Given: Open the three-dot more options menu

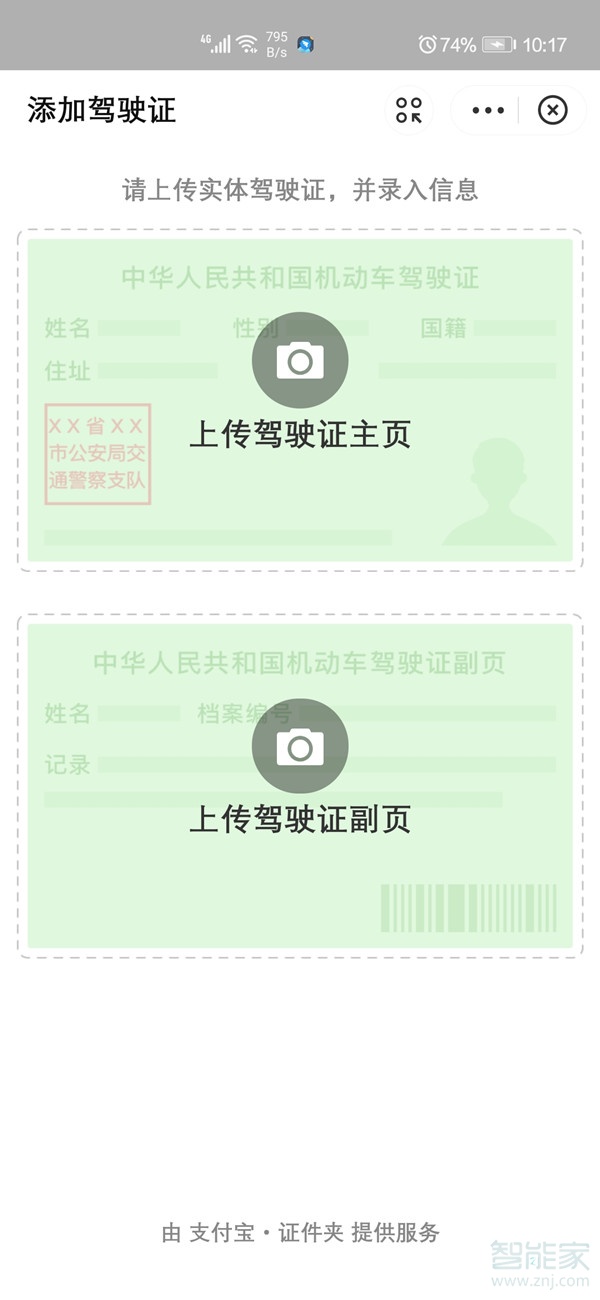Looking at the screenshot, I should pos(488,110).
